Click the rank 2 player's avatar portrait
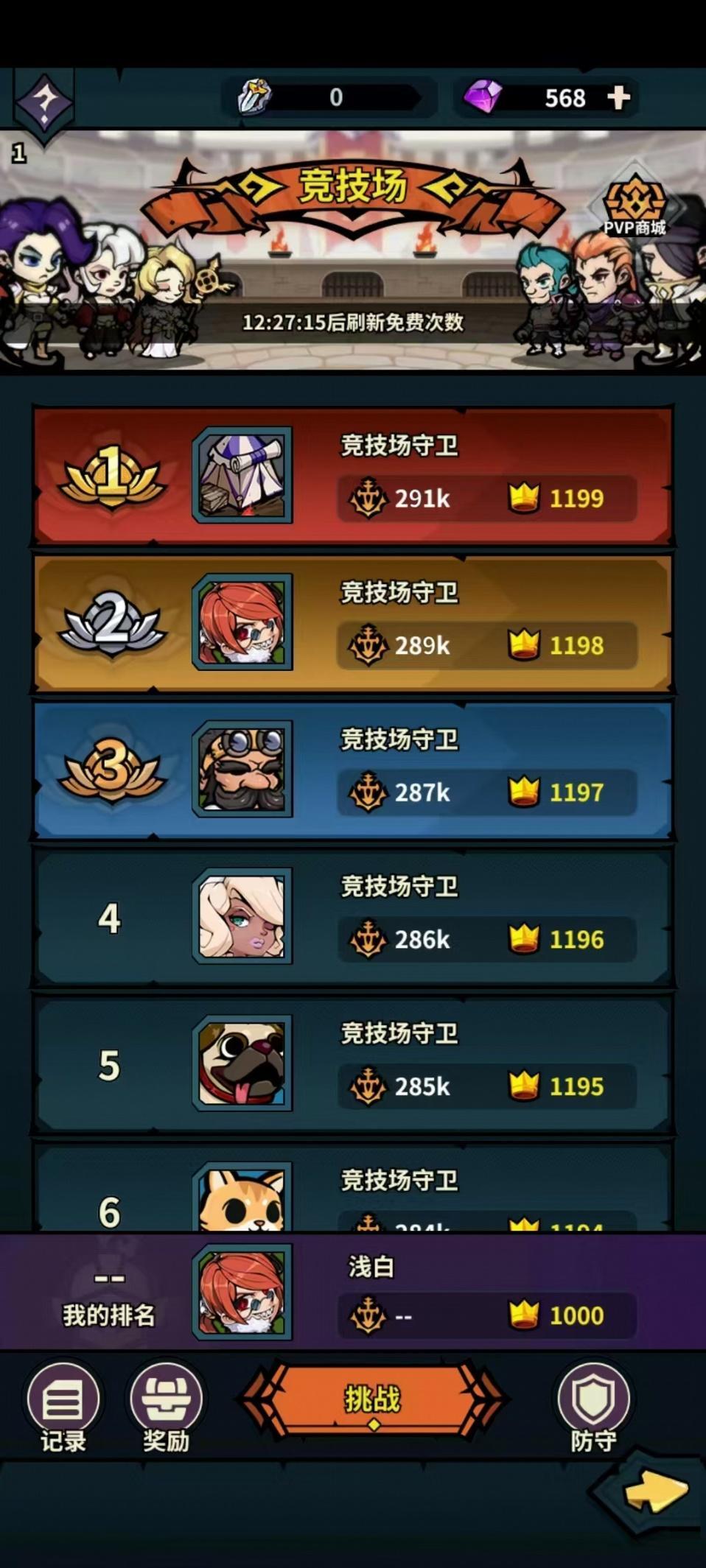Viewport: 706px width, 1568px height. click(x=242, y=622)
